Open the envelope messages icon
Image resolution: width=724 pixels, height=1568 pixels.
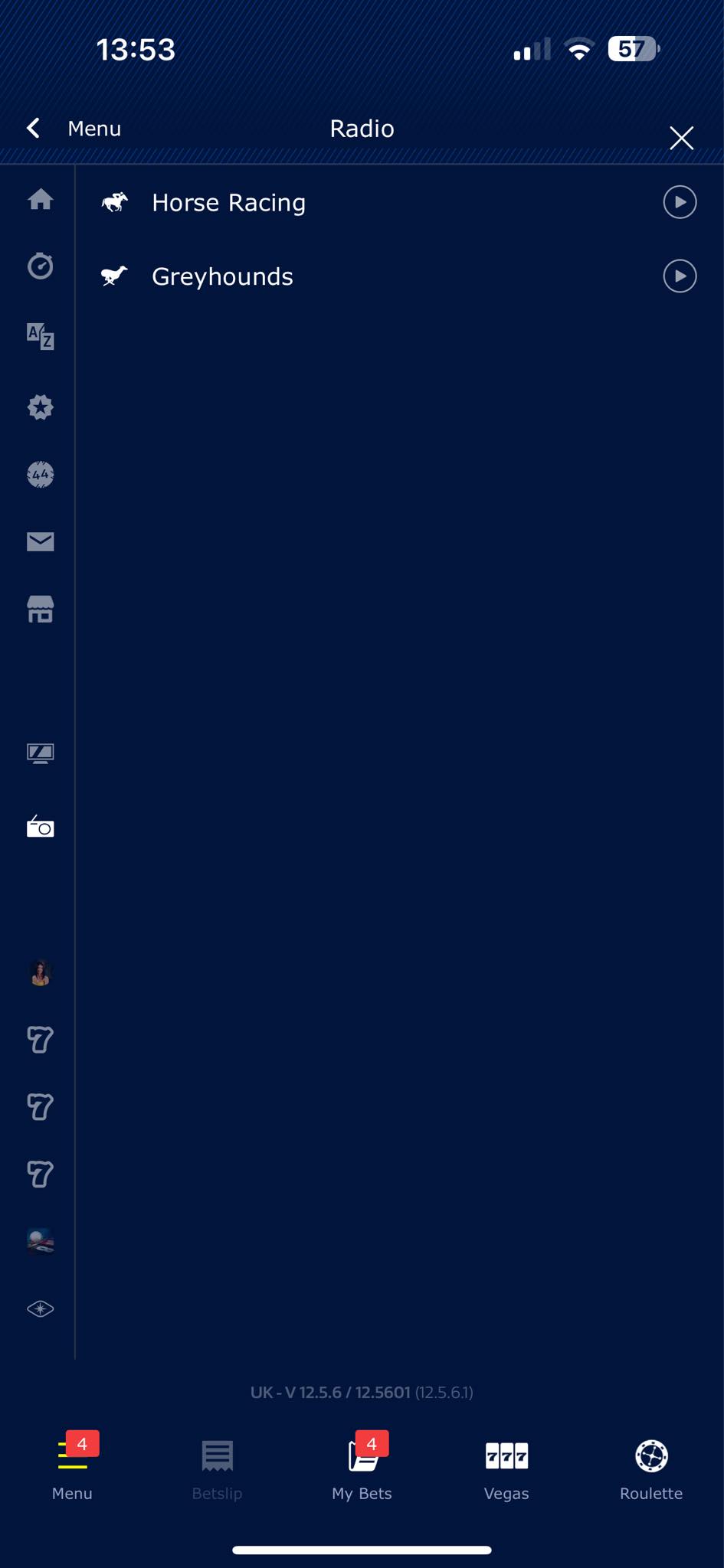pyautogui.click(x=41, y=542)
